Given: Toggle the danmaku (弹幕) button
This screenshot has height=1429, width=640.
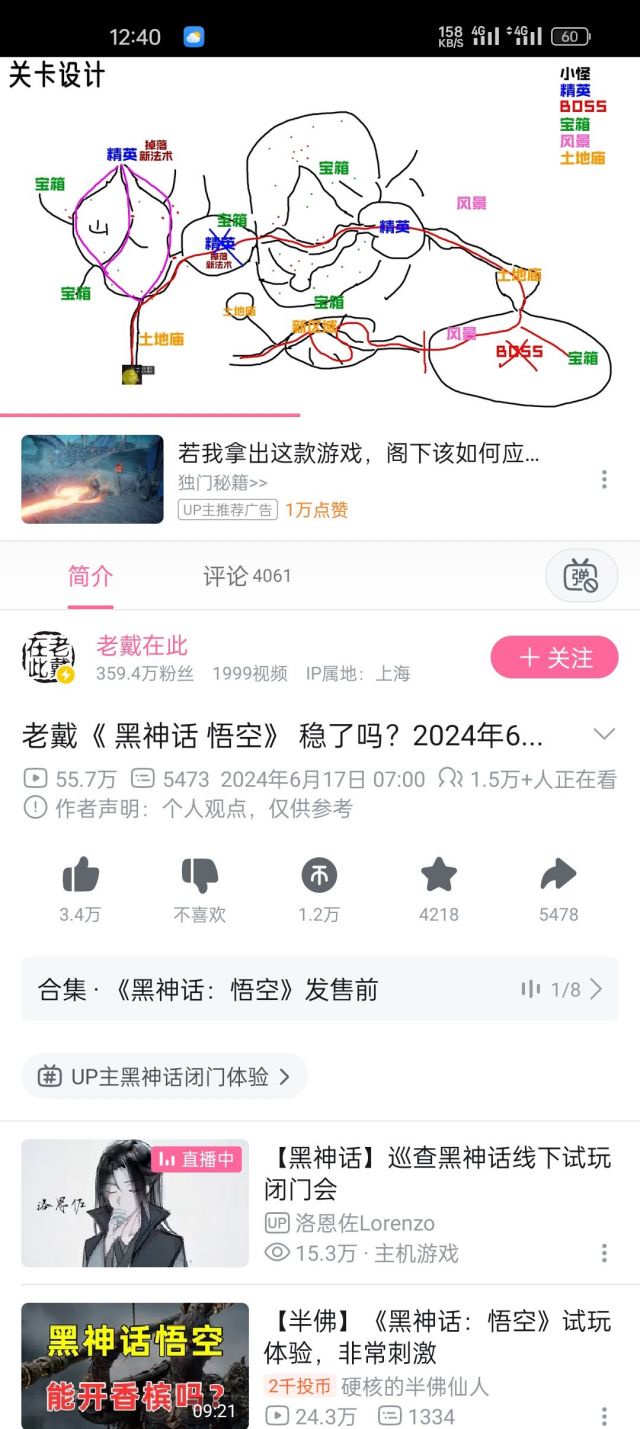Looking at the screenshot, I should pos(581,577).
